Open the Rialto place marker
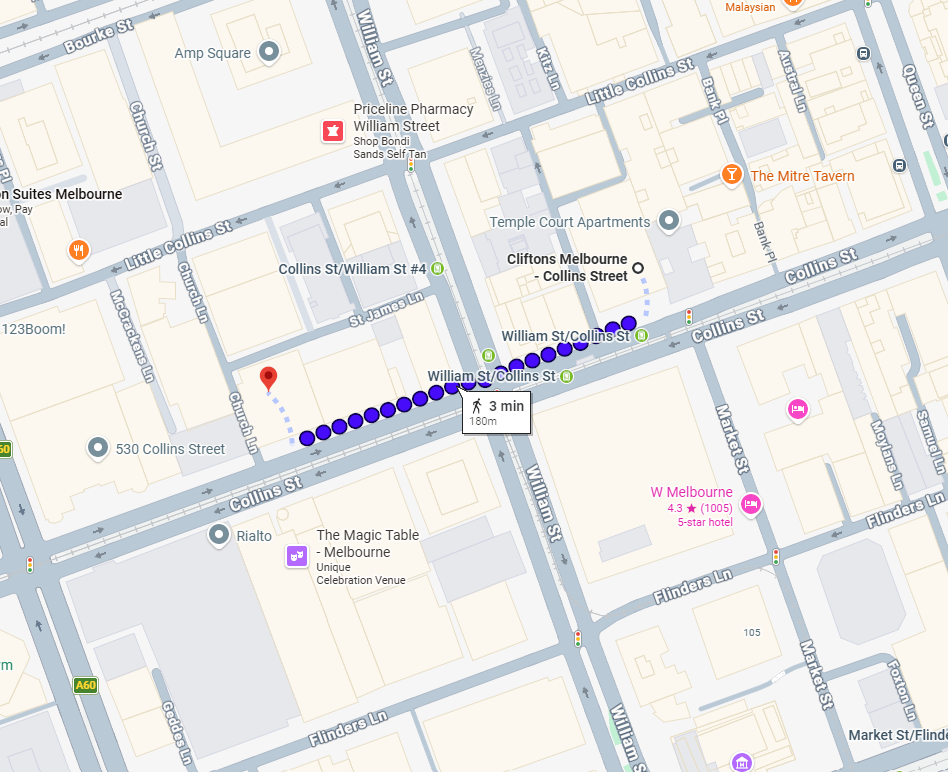The width and height of the screenshot is (948, 772). pyautogui.click(x=219, y=535)
